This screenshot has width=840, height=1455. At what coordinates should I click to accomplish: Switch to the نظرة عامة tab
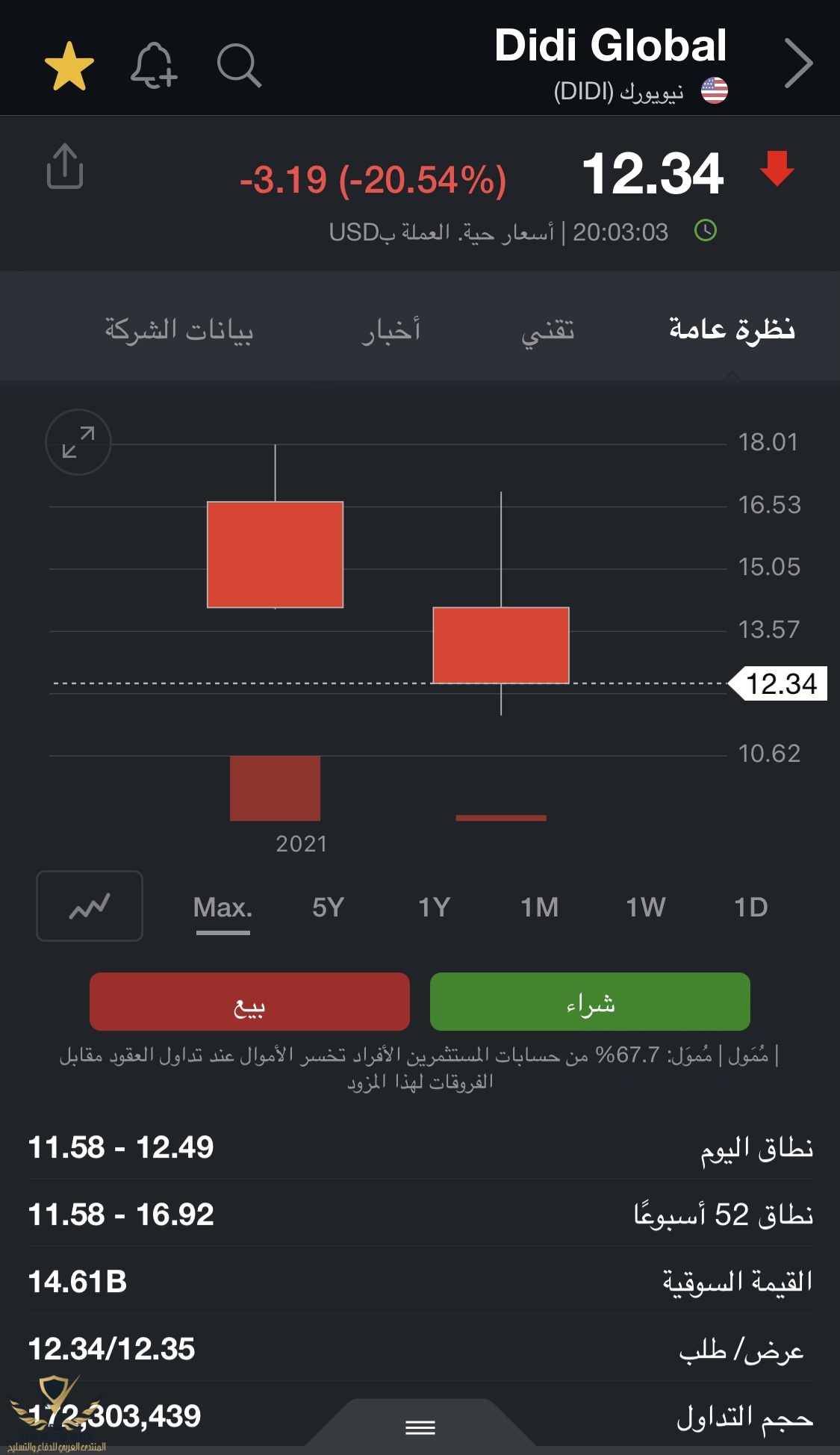[x=732, y=329]
